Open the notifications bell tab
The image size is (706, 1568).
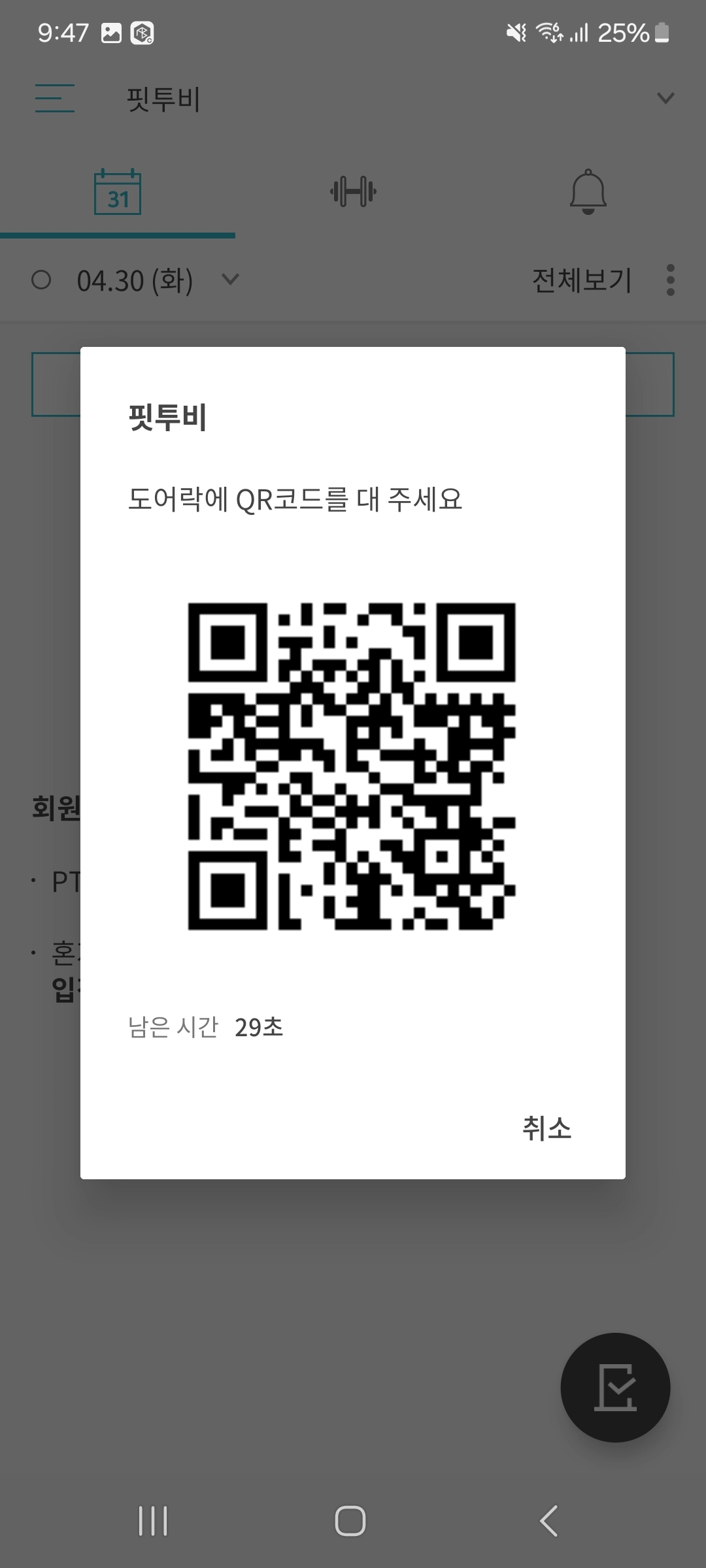click(588, 192)
